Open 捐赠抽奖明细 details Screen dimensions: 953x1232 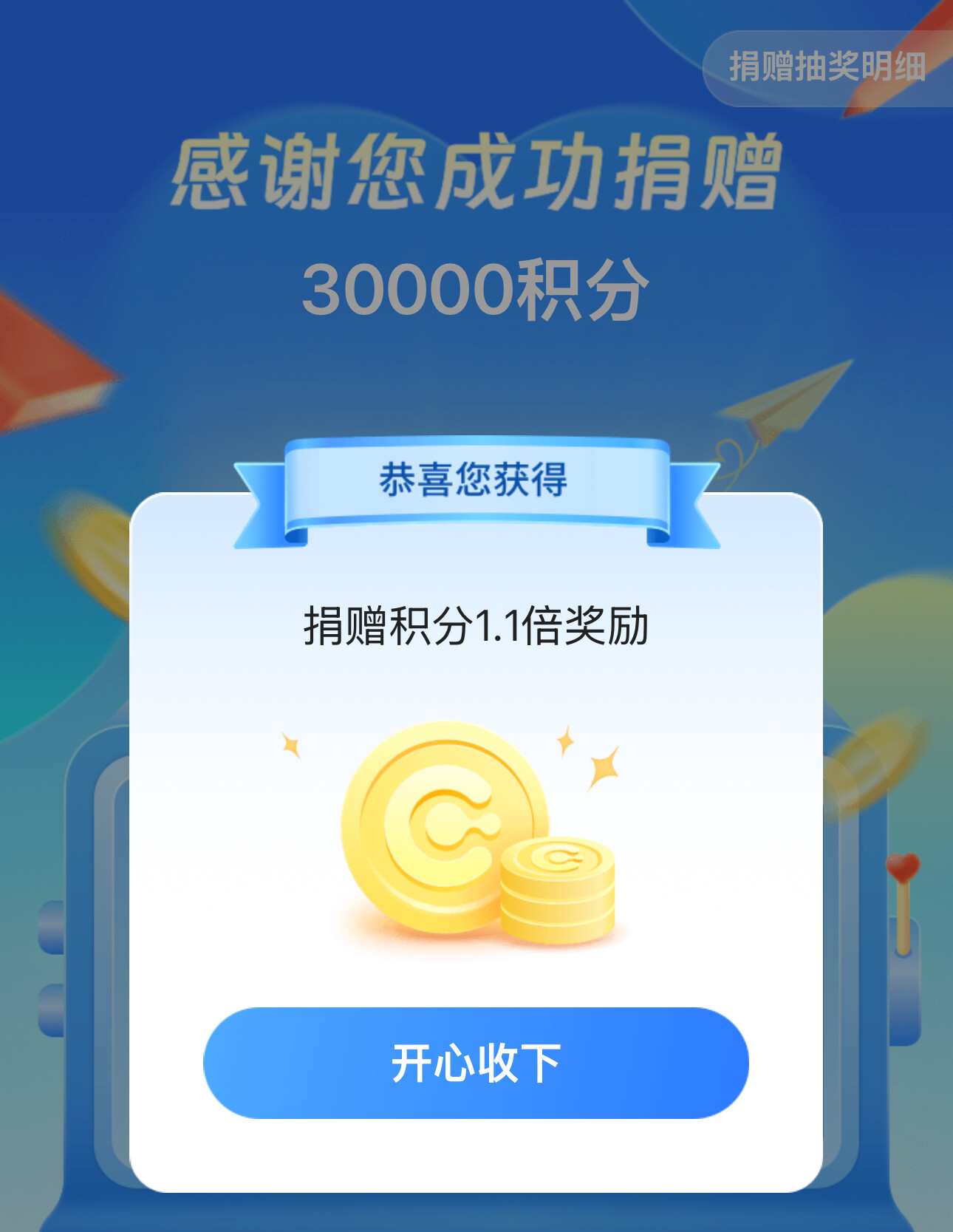(x=827, y=67)
